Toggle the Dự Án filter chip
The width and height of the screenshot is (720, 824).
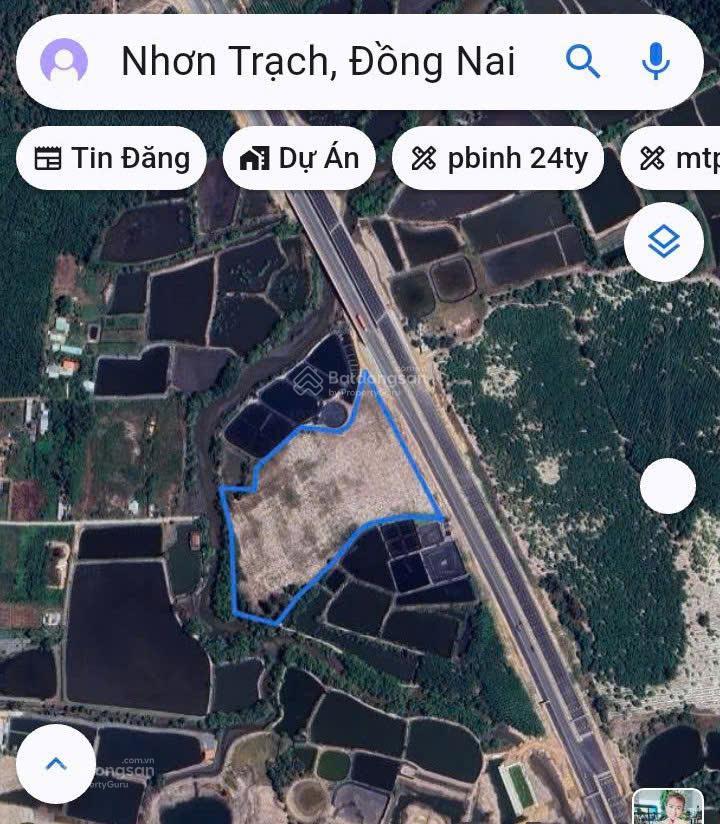(300, 156)
